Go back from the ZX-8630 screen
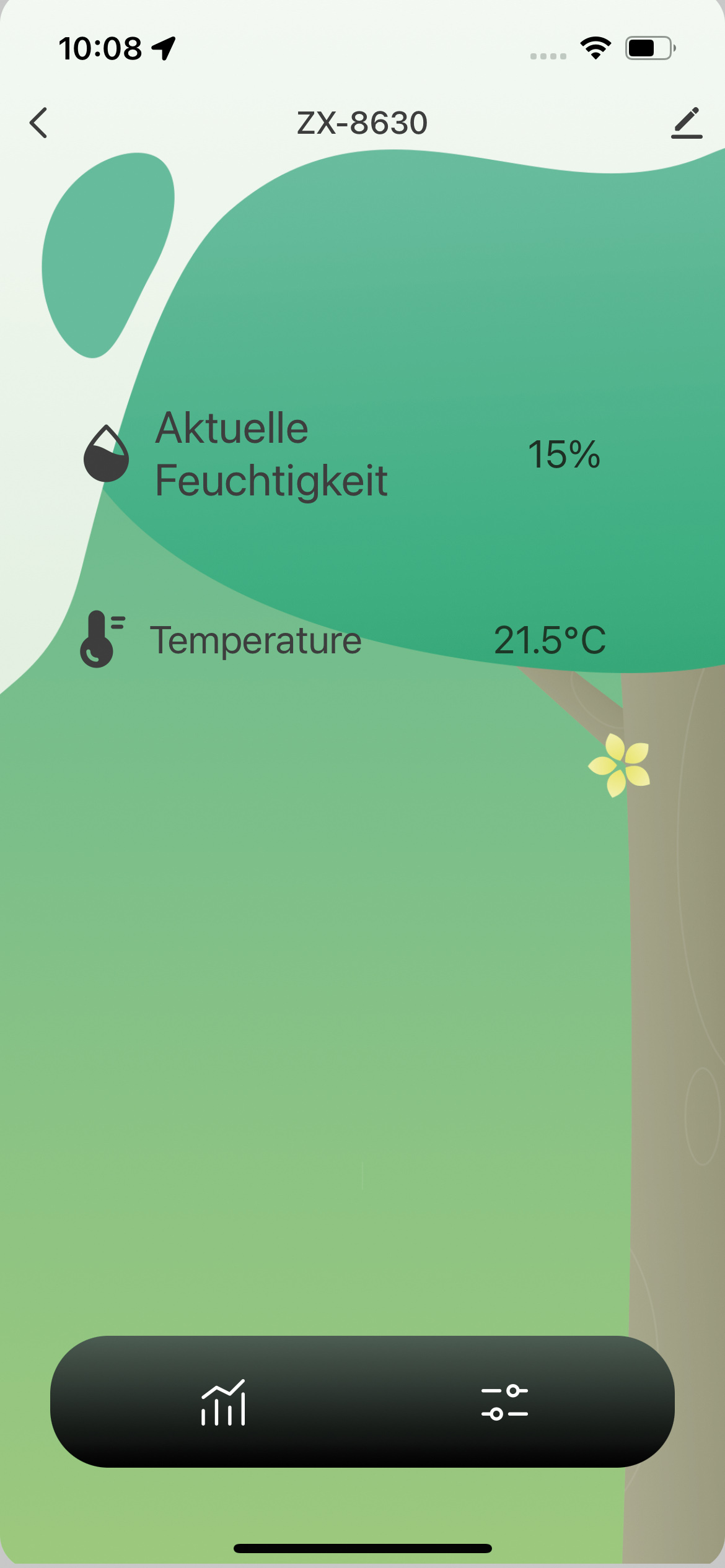 [38, 123]
